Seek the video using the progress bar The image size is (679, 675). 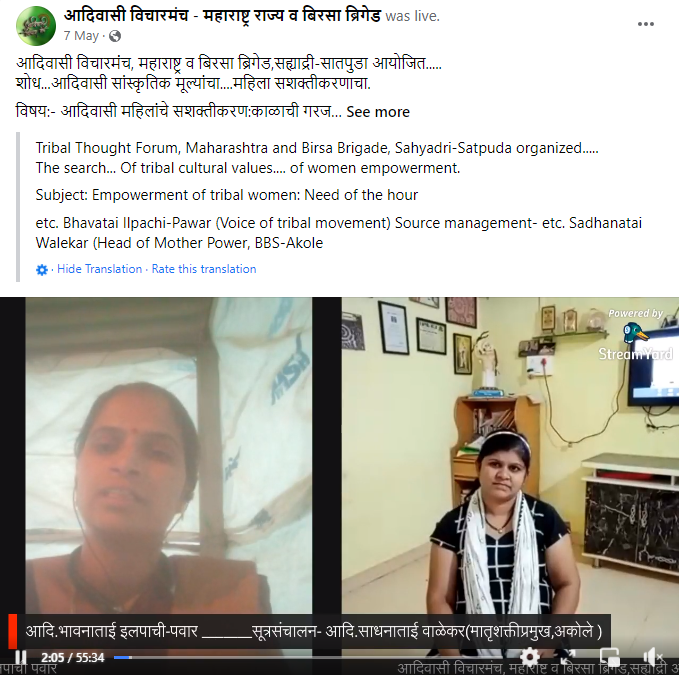coord(300,657)
